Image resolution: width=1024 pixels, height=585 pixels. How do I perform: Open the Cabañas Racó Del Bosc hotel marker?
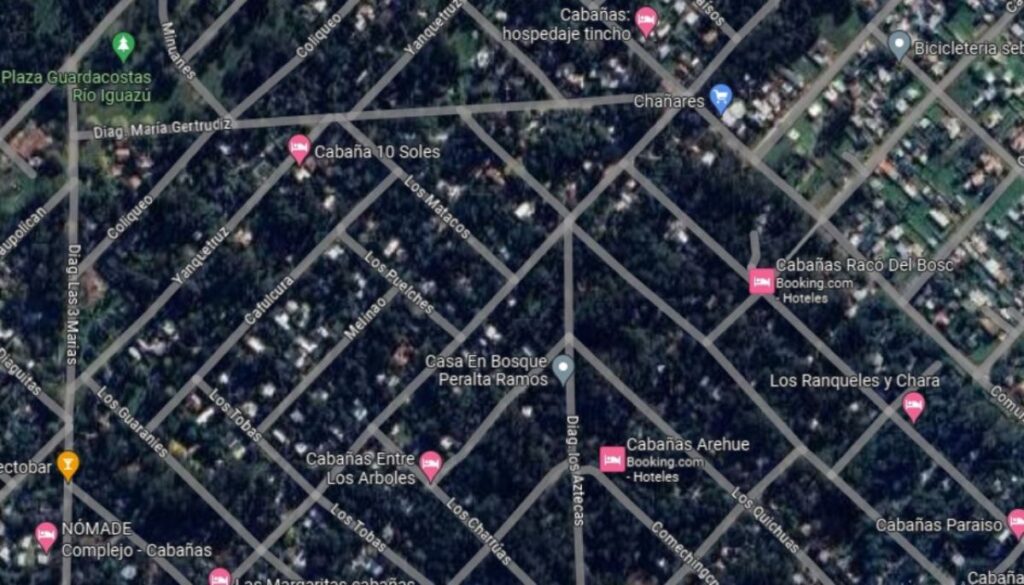pos(762,281)
